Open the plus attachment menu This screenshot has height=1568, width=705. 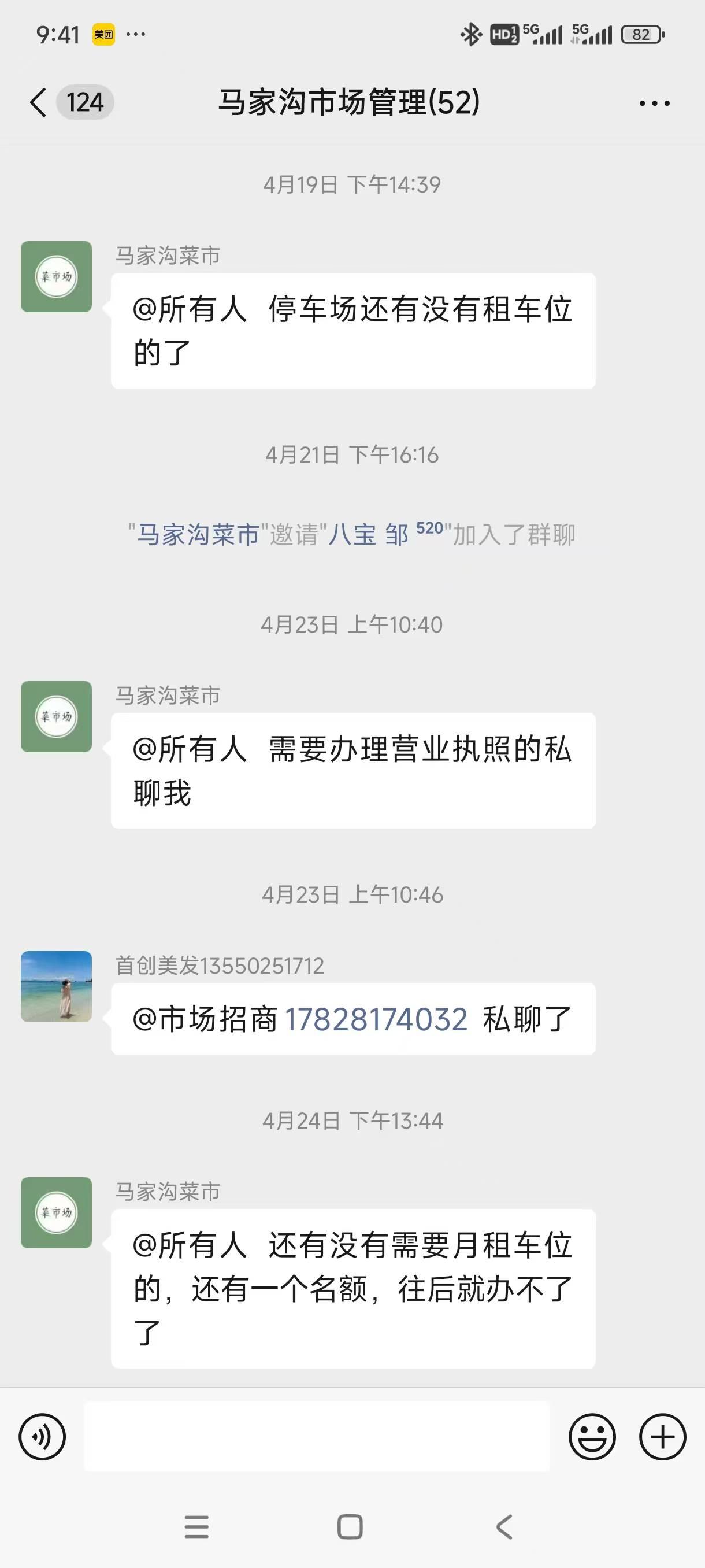click(x=662, y=1437)
